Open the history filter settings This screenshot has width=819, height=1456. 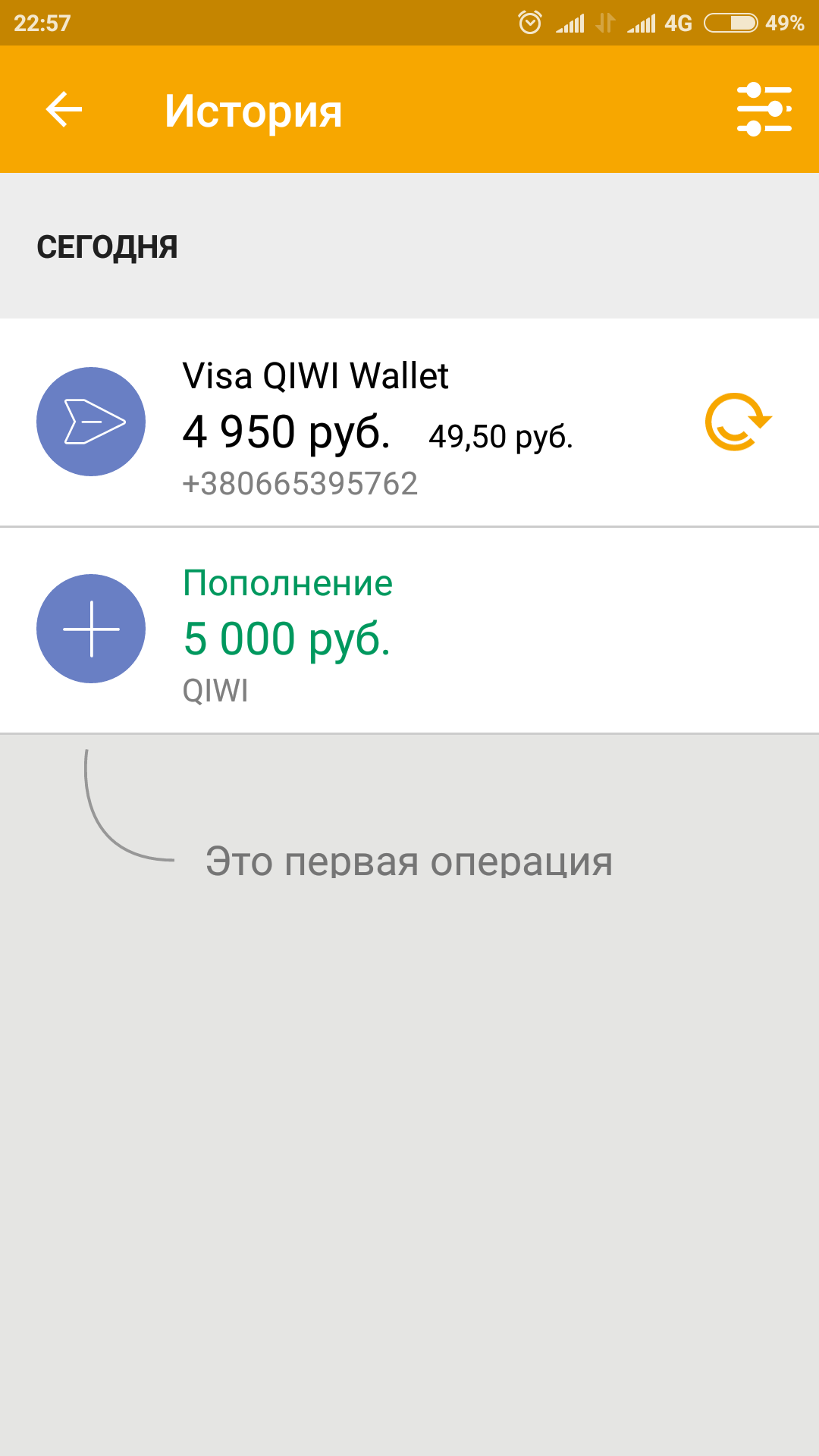click(x=764, y=110)
